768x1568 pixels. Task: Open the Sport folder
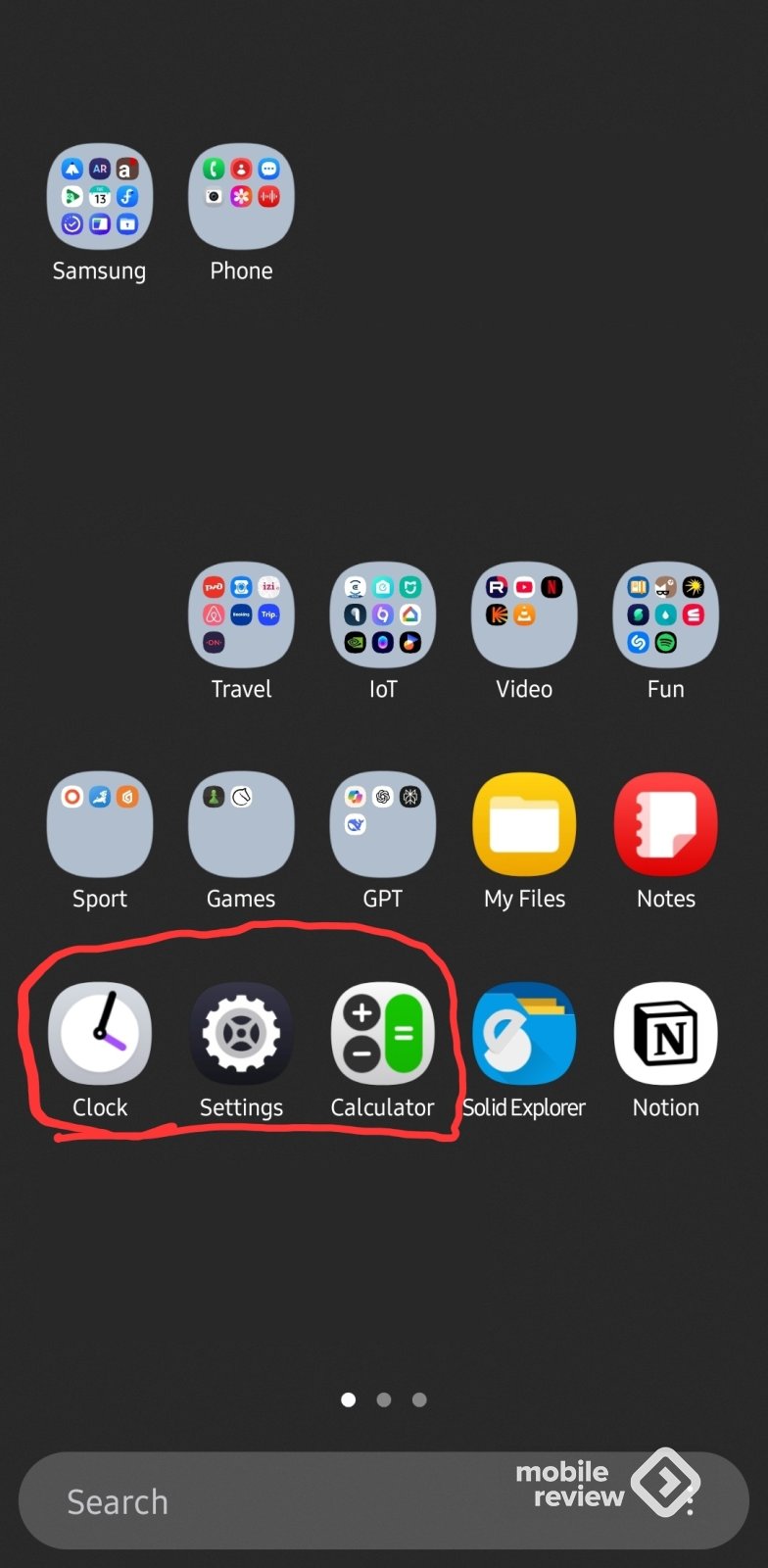tap(99, 824)
